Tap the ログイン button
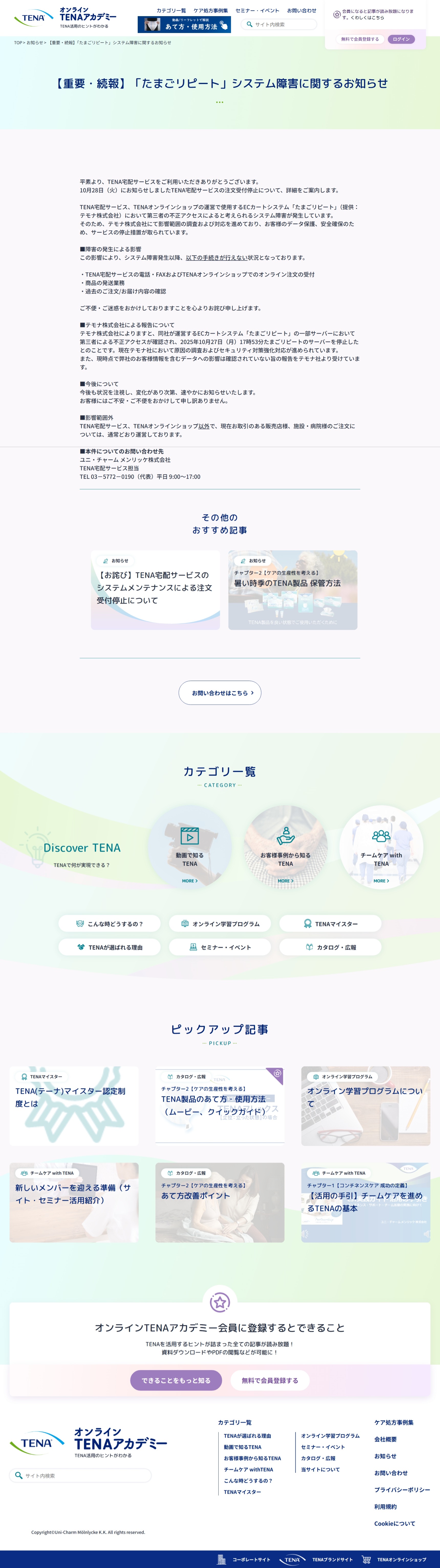 (x=401, y=39)
